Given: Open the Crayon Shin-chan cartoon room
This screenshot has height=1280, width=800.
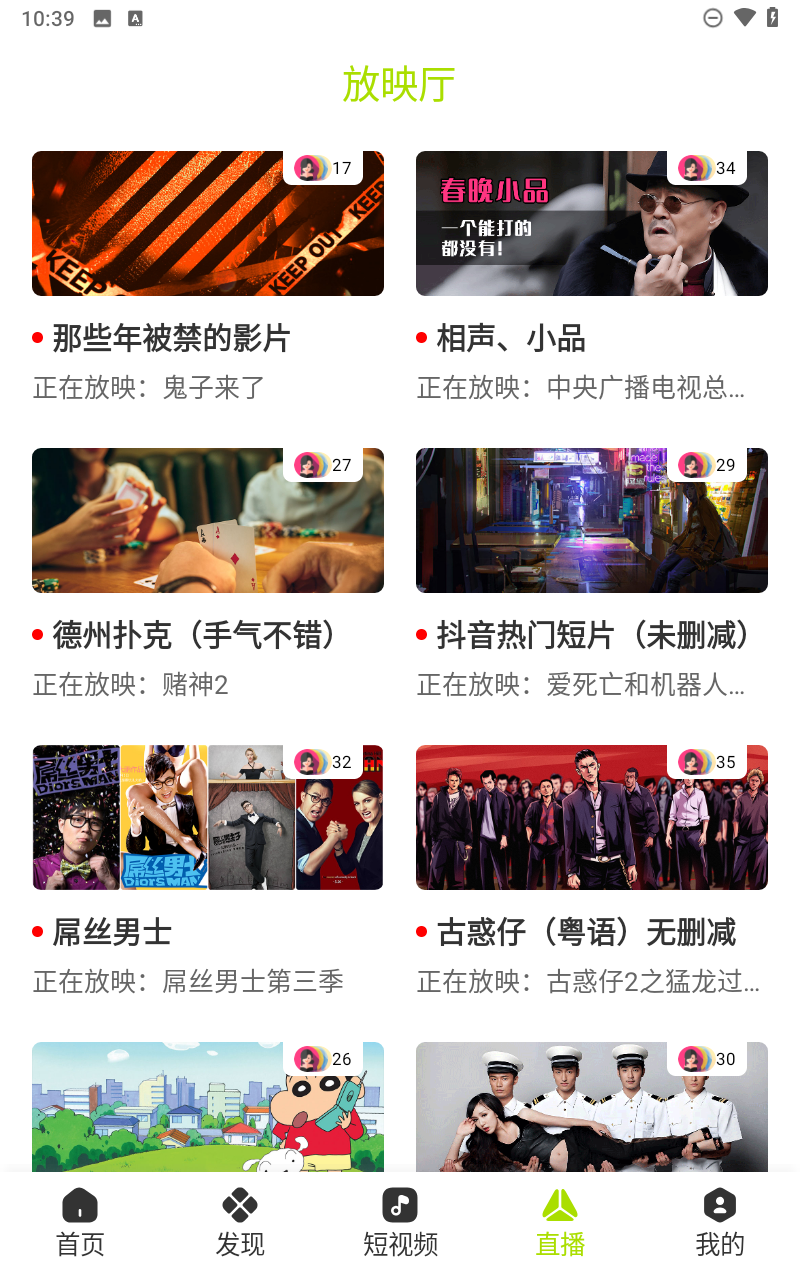Looking at the screenshot, I should click(x=208, y=1105).
